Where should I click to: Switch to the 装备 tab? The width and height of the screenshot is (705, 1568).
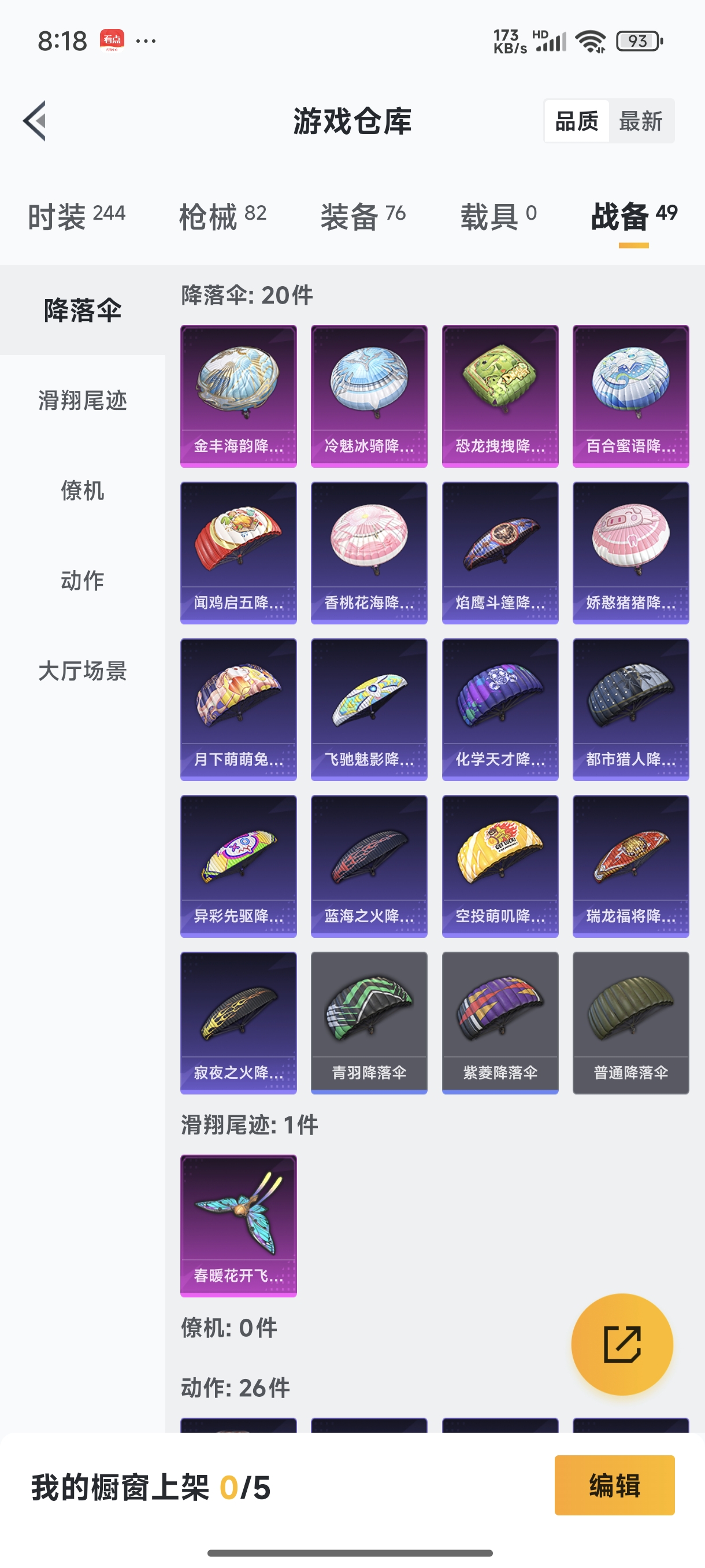click(x=362, y=216)
